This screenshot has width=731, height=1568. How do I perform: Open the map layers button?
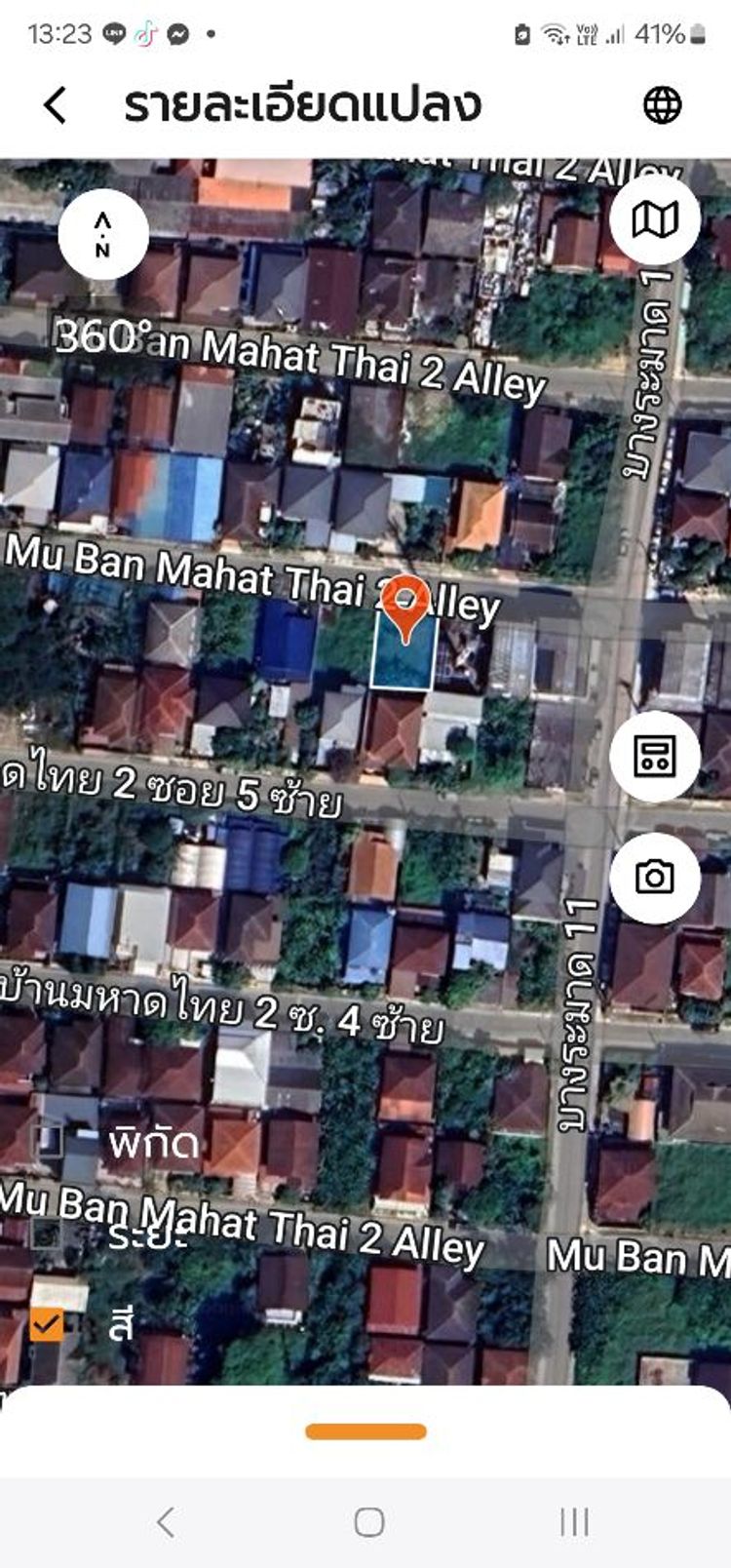655,219
